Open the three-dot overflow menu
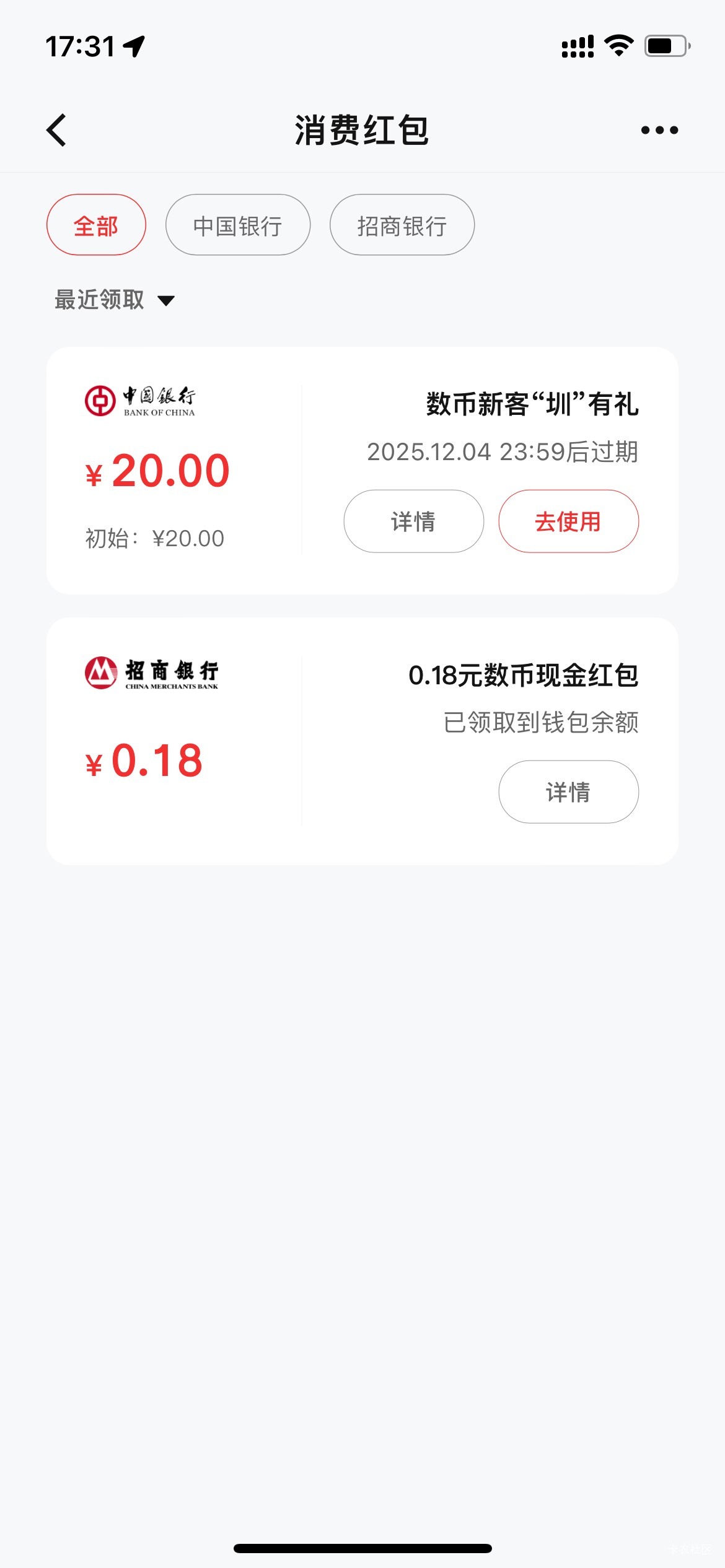The width and height of the screenshot is (725, 1568). 659,130
